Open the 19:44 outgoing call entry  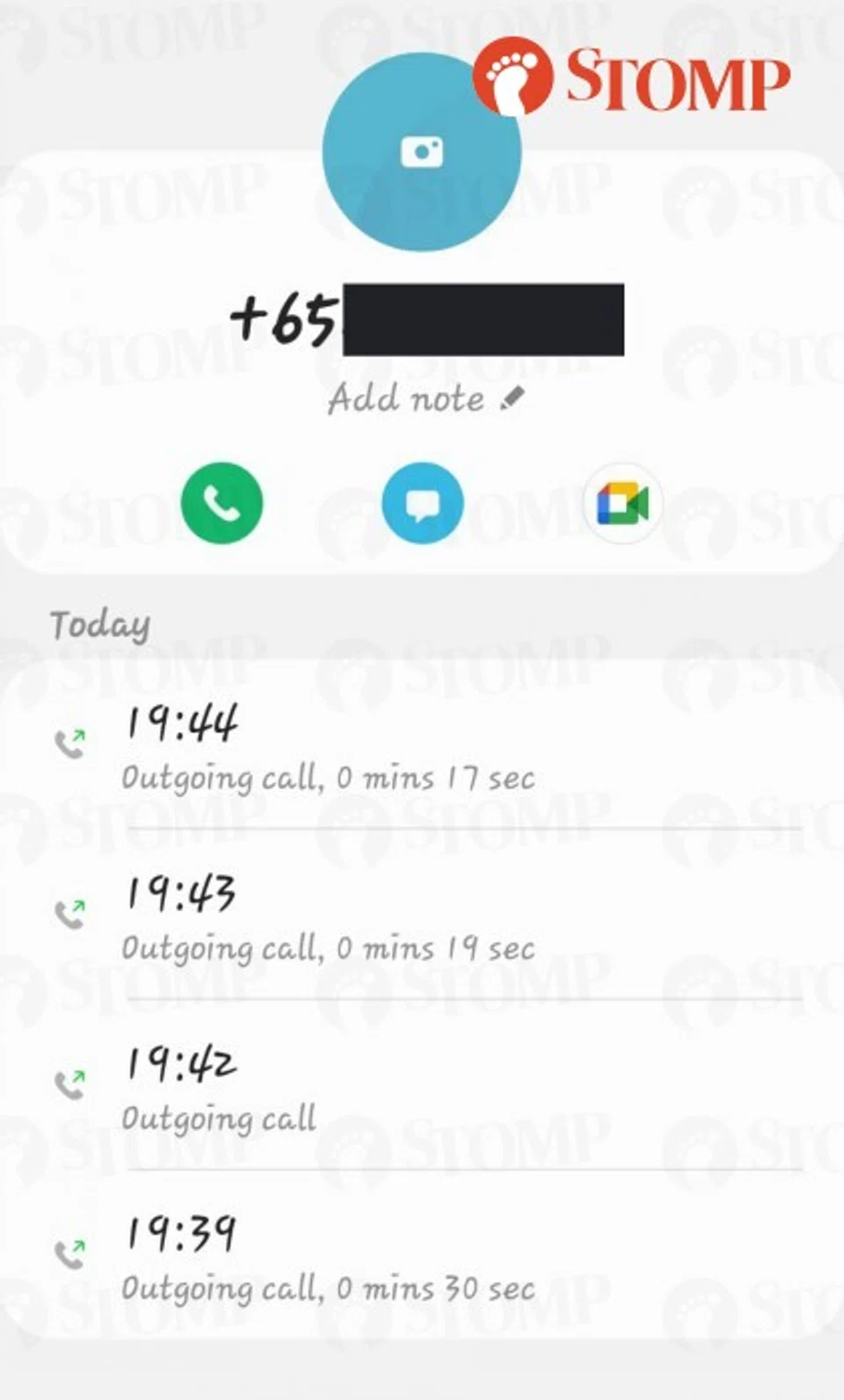pos(422,747)
